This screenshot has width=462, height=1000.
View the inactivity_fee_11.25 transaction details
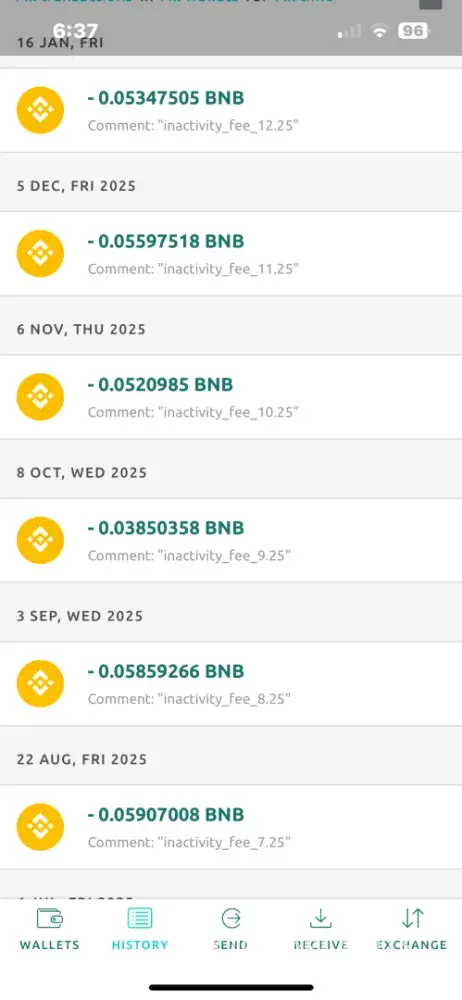231,254
